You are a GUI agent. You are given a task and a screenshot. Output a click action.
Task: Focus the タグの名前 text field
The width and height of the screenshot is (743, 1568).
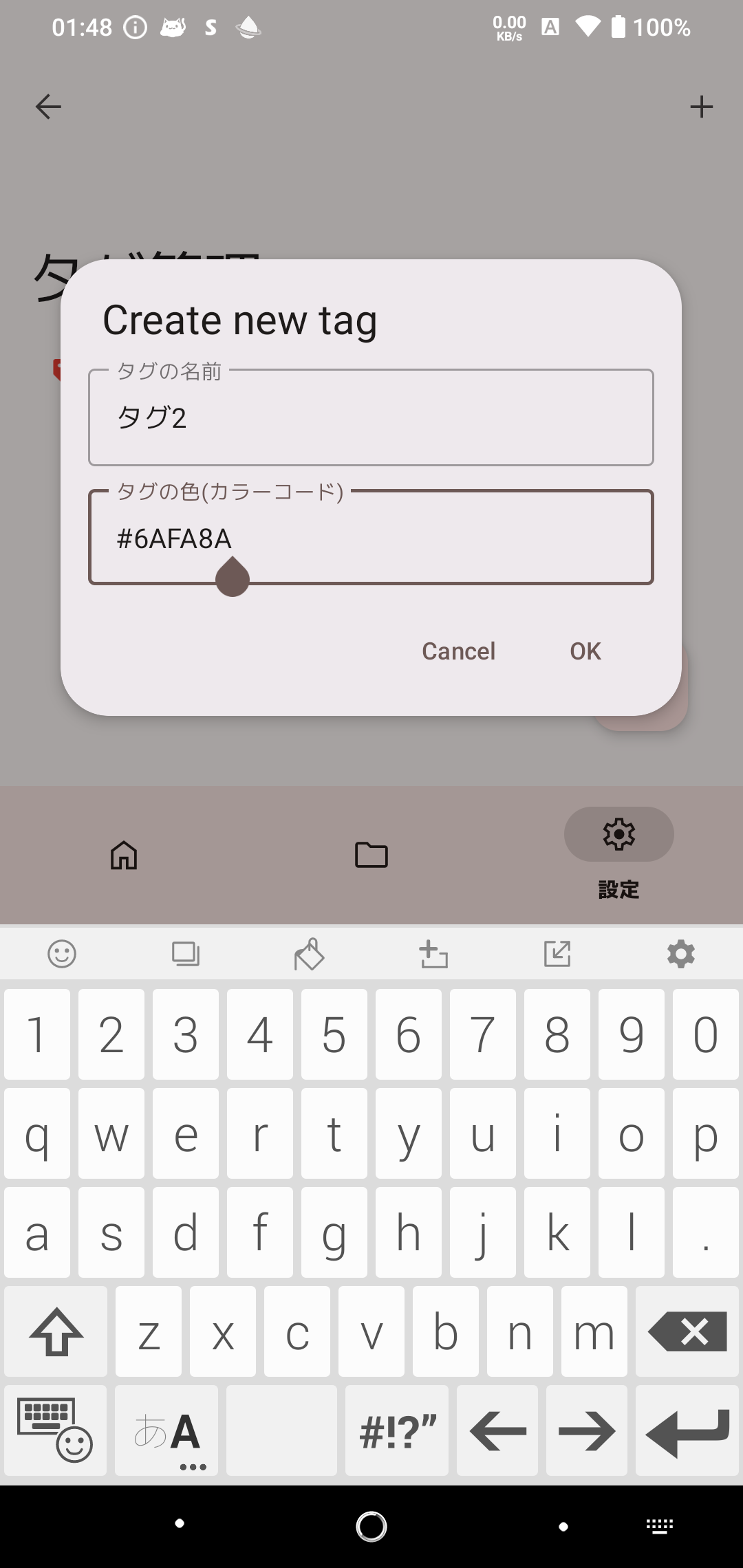click(x=371, y=417)
